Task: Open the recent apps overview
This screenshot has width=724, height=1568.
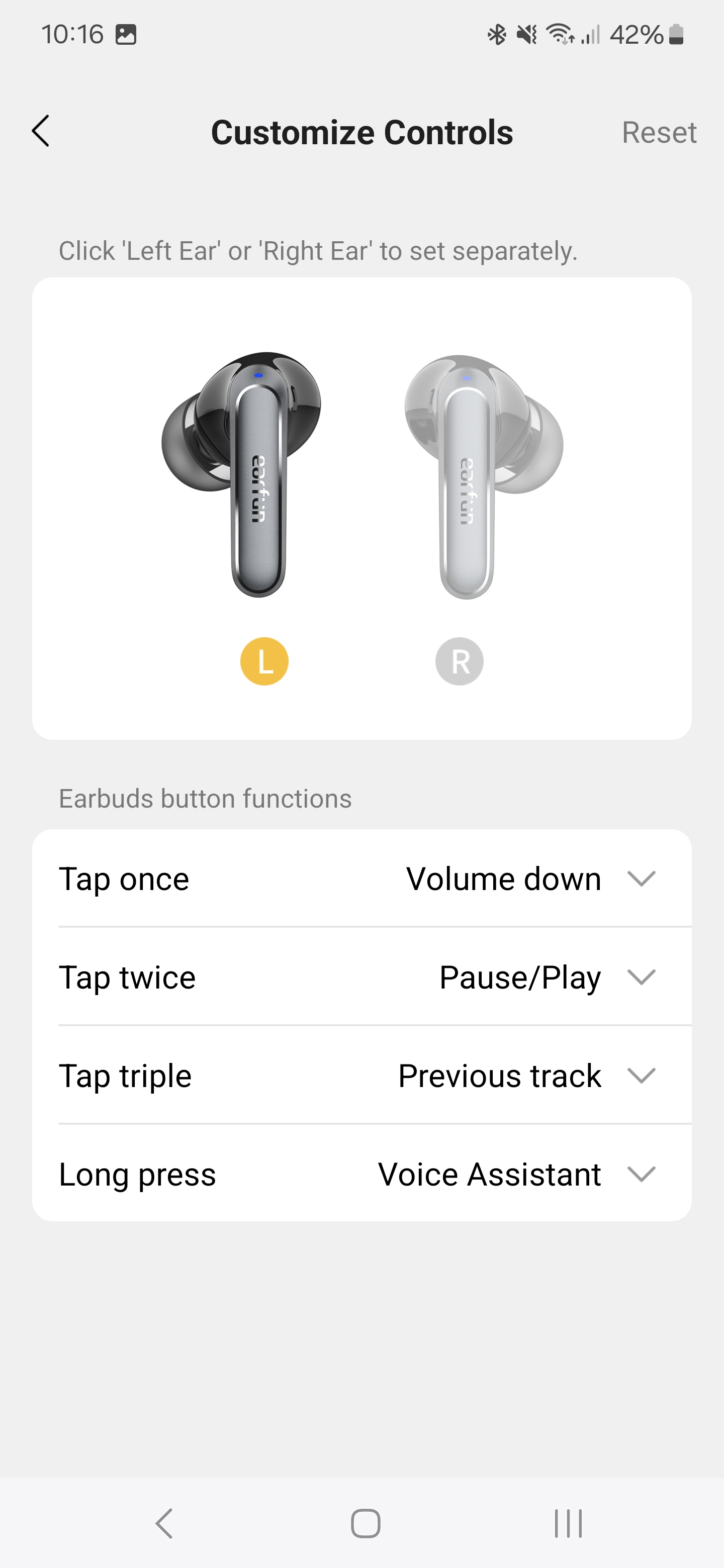Action: pos(568,1523)
